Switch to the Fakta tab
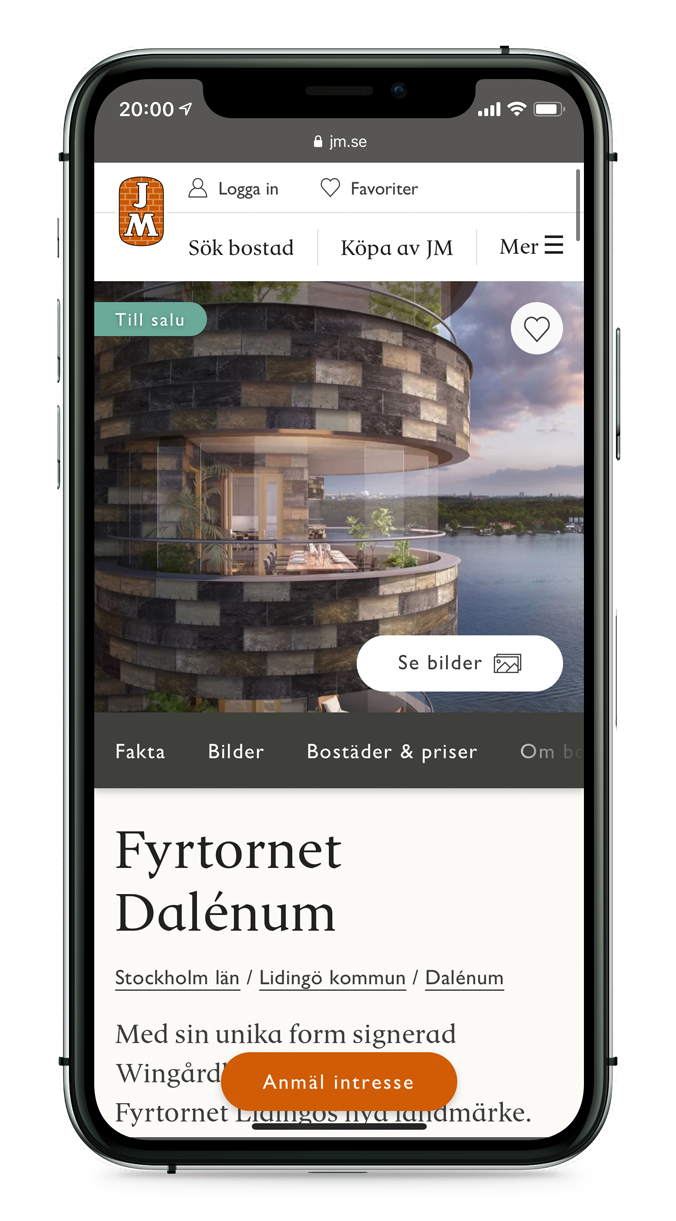Screen dimensions: 676x1221 [x=140, y=752]
